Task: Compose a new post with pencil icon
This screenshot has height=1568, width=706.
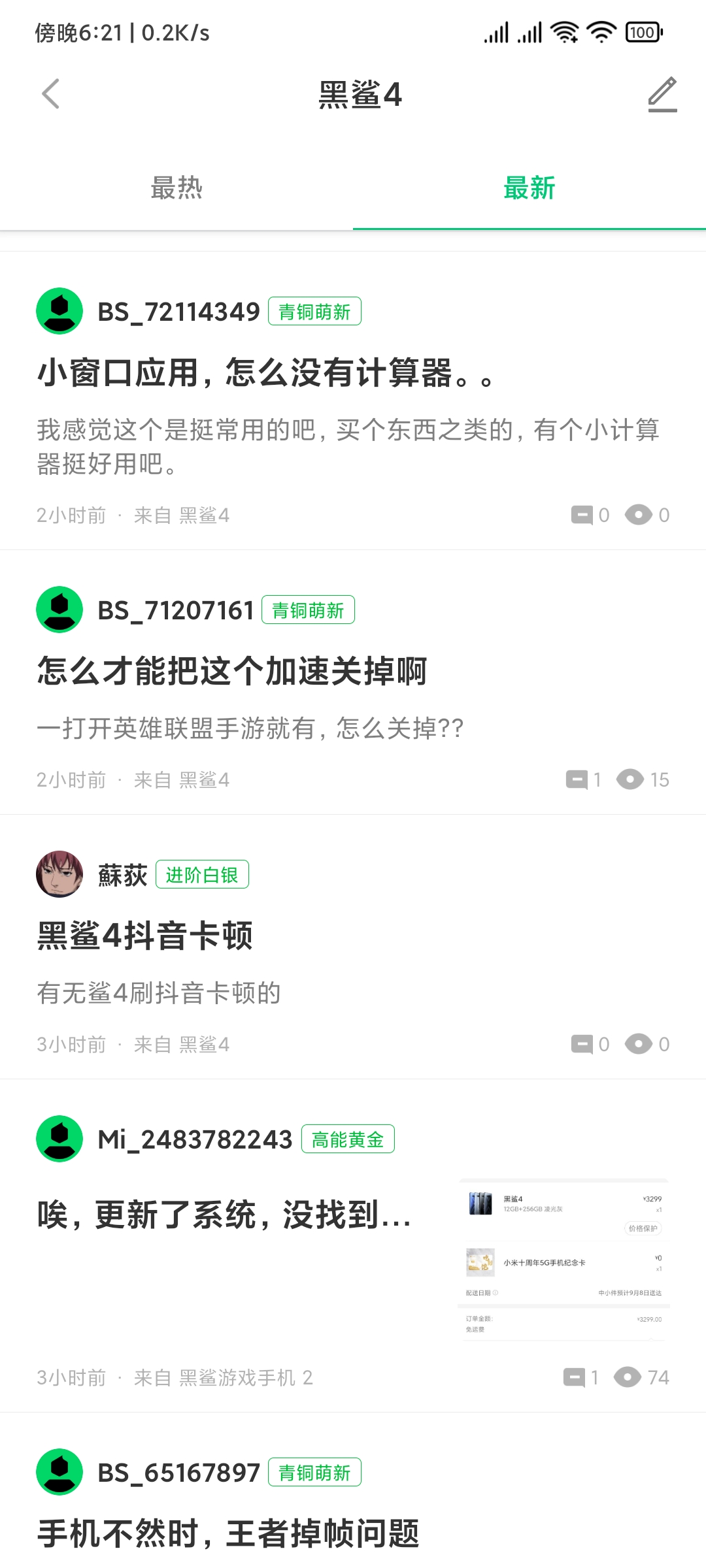Action: pos(662,95)
